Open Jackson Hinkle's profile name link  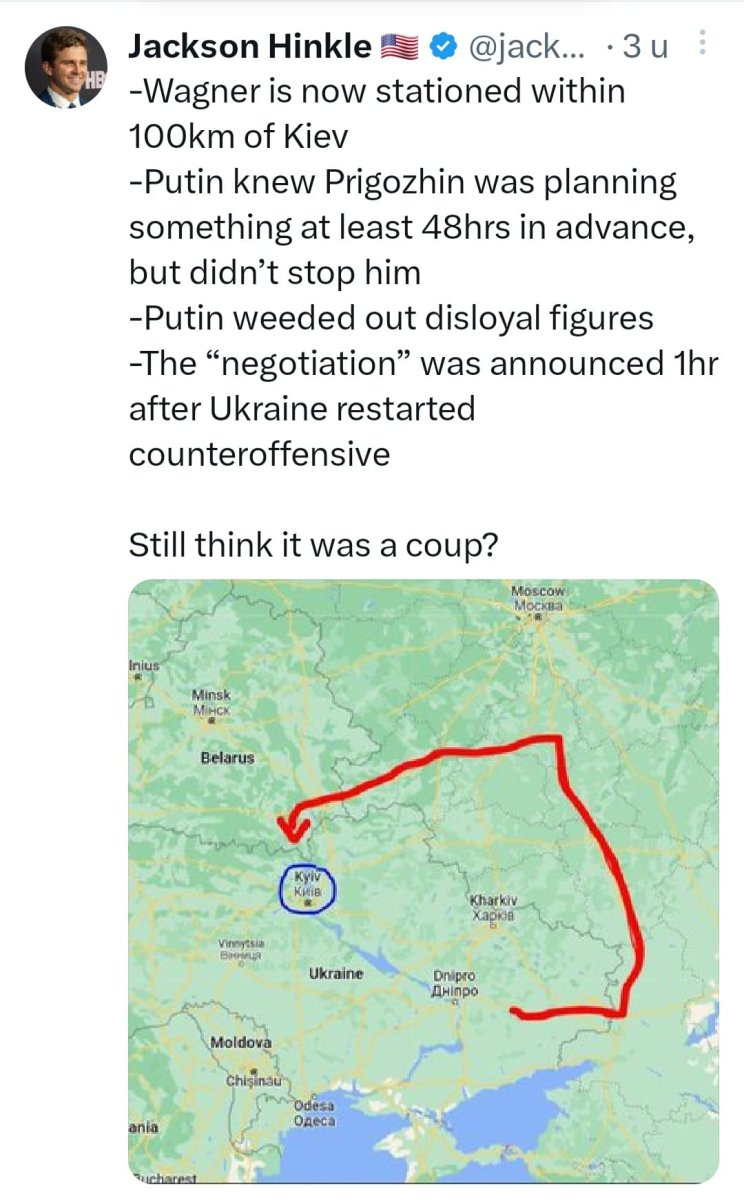250,46
